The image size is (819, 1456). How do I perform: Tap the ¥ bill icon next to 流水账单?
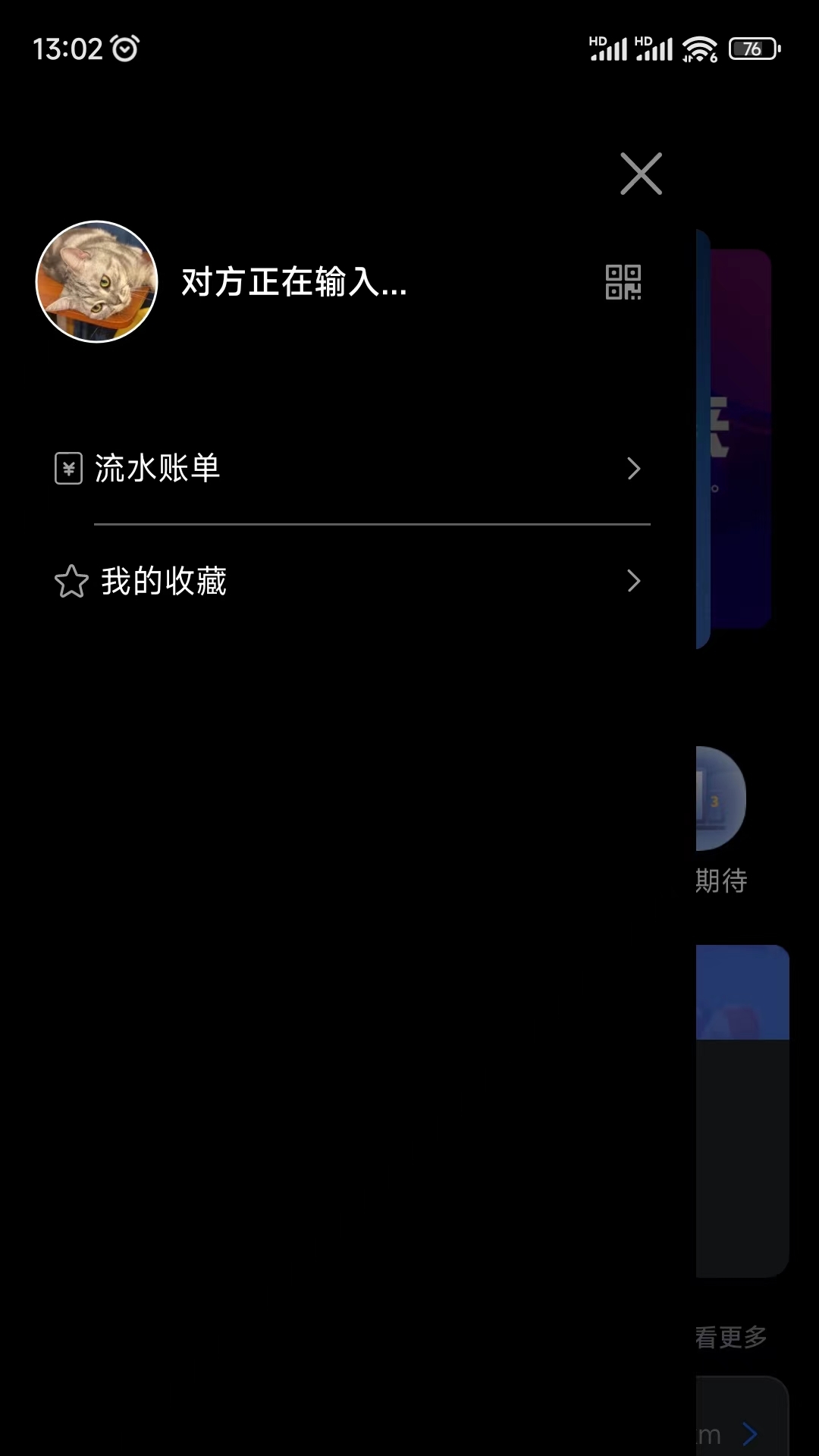coord(69,469)
